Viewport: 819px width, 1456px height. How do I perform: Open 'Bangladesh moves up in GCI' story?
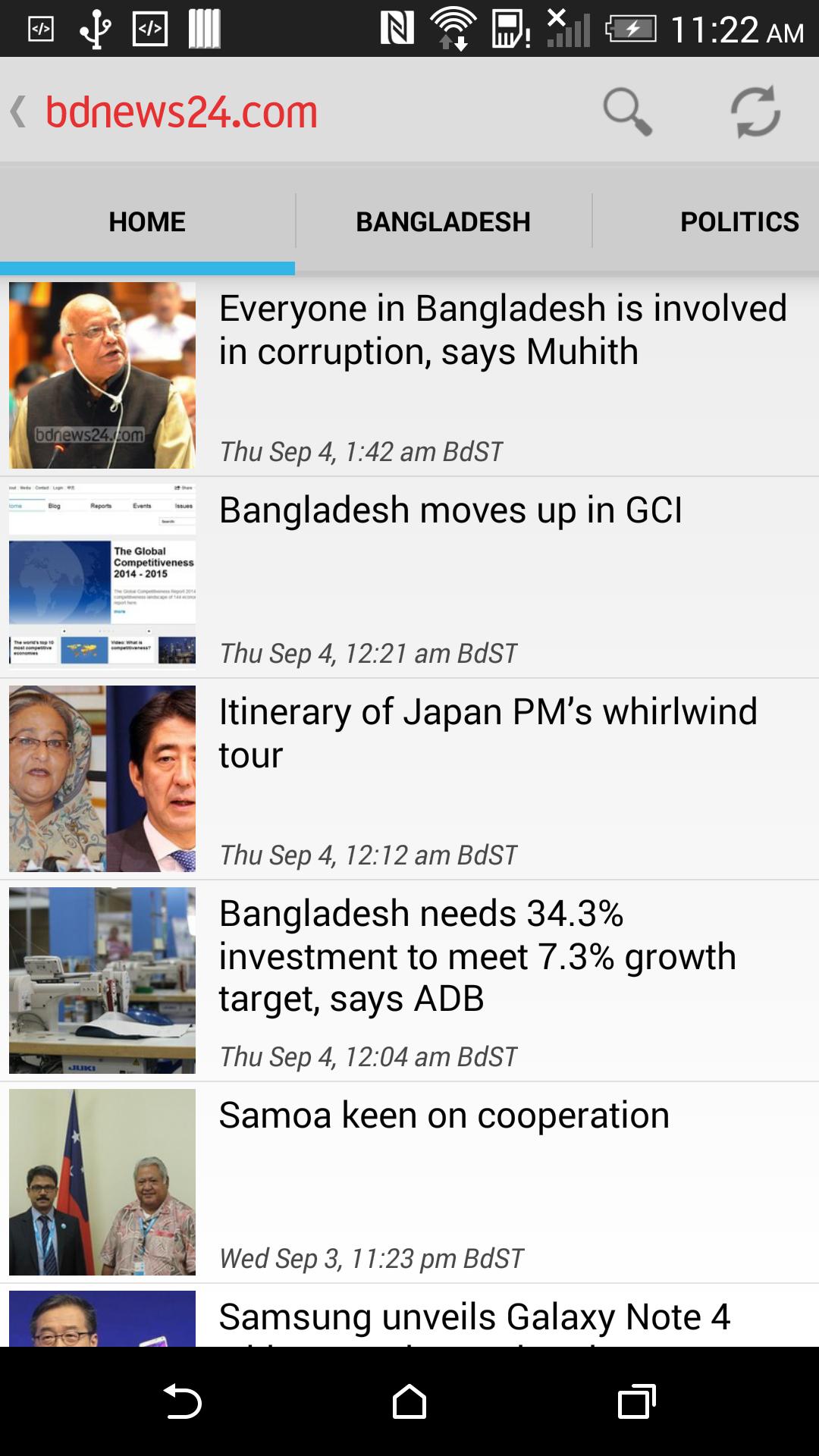point(409,577)
